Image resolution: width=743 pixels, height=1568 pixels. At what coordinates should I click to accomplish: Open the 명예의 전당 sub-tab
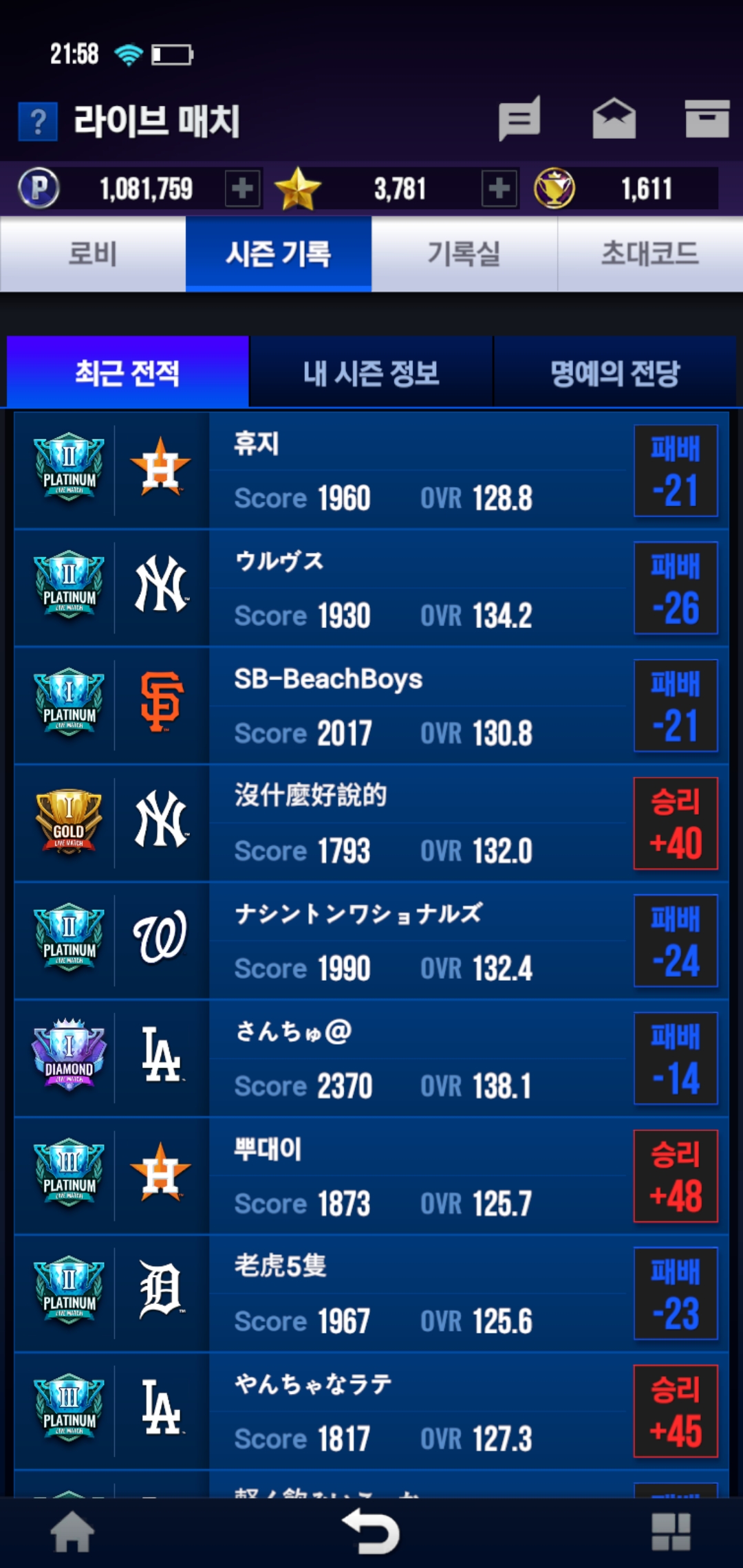pos(615,373)
